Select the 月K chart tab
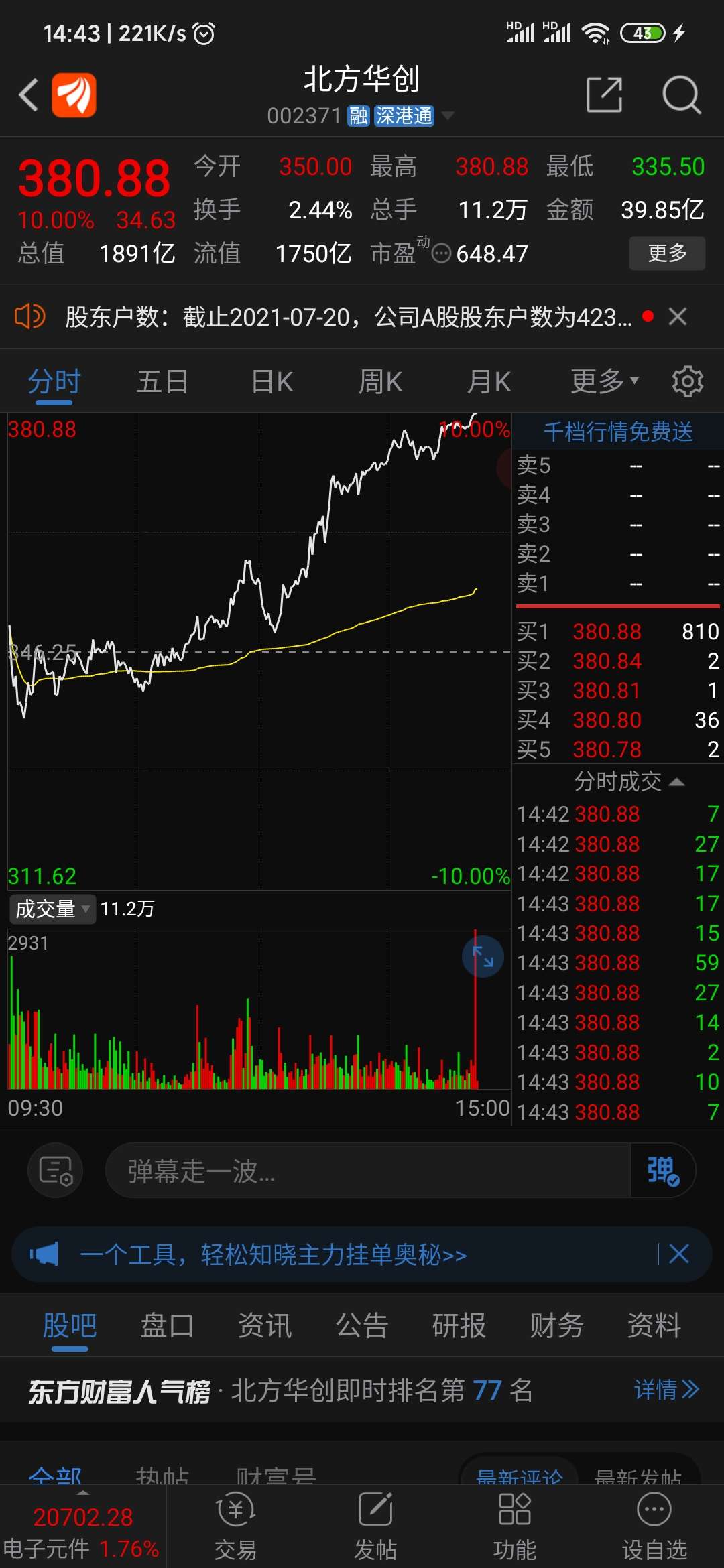This screenshot has width=724, height=1568. coord(489,382)
